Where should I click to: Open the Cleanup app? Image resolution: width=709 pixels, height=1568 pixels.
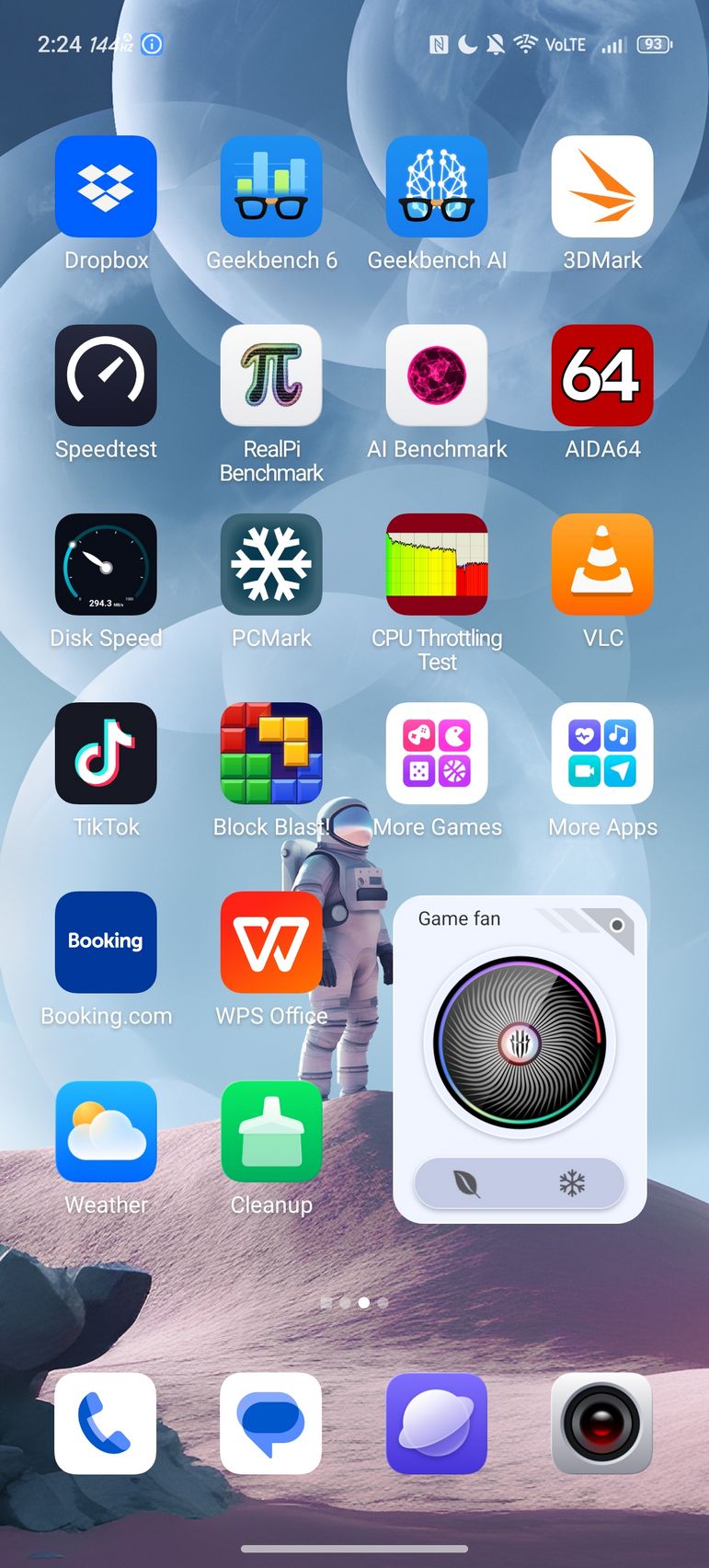click(271, 1131)
